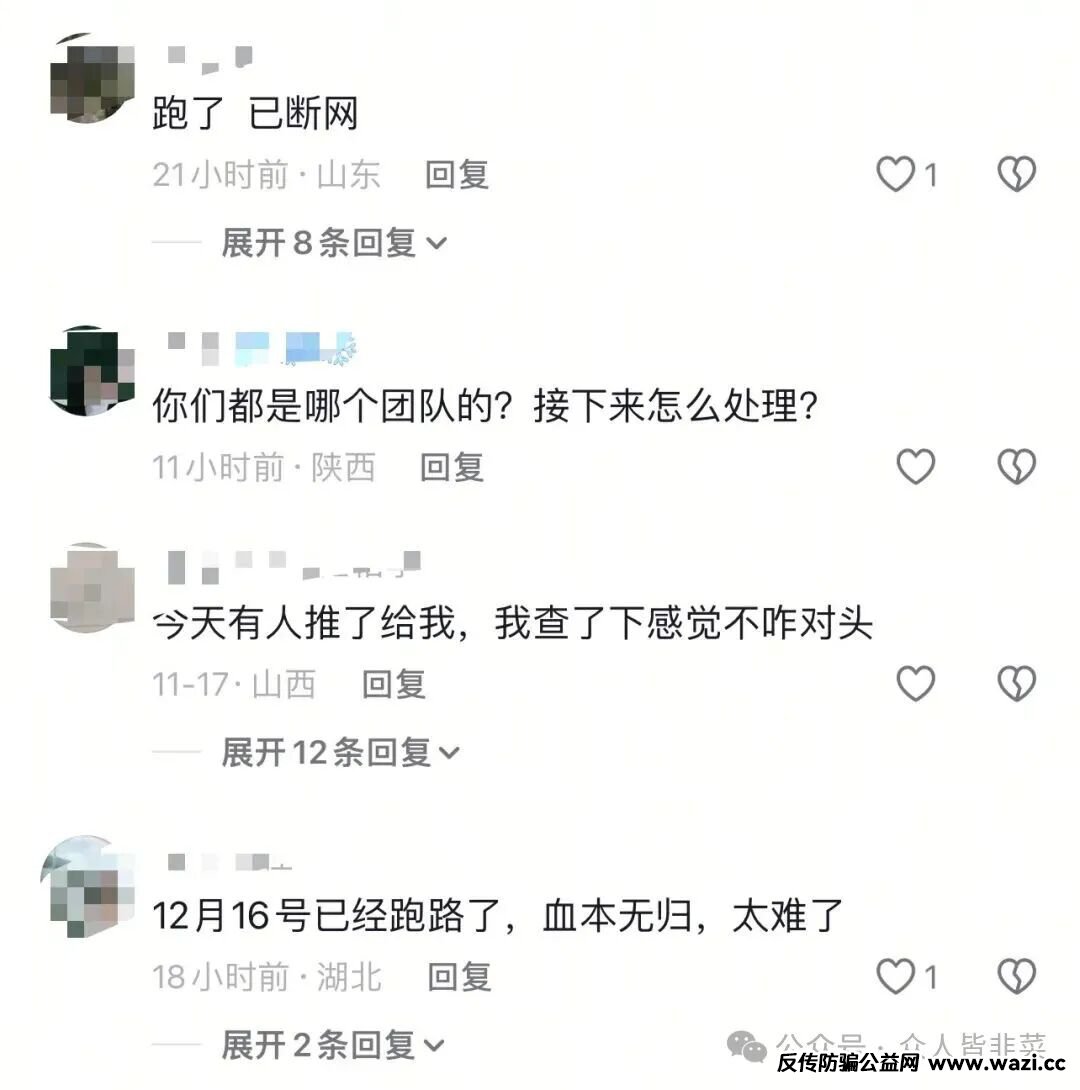1080x1090 pixels.
Task: Like the comment "今天有人推了给我"
Action: (915, 684)
